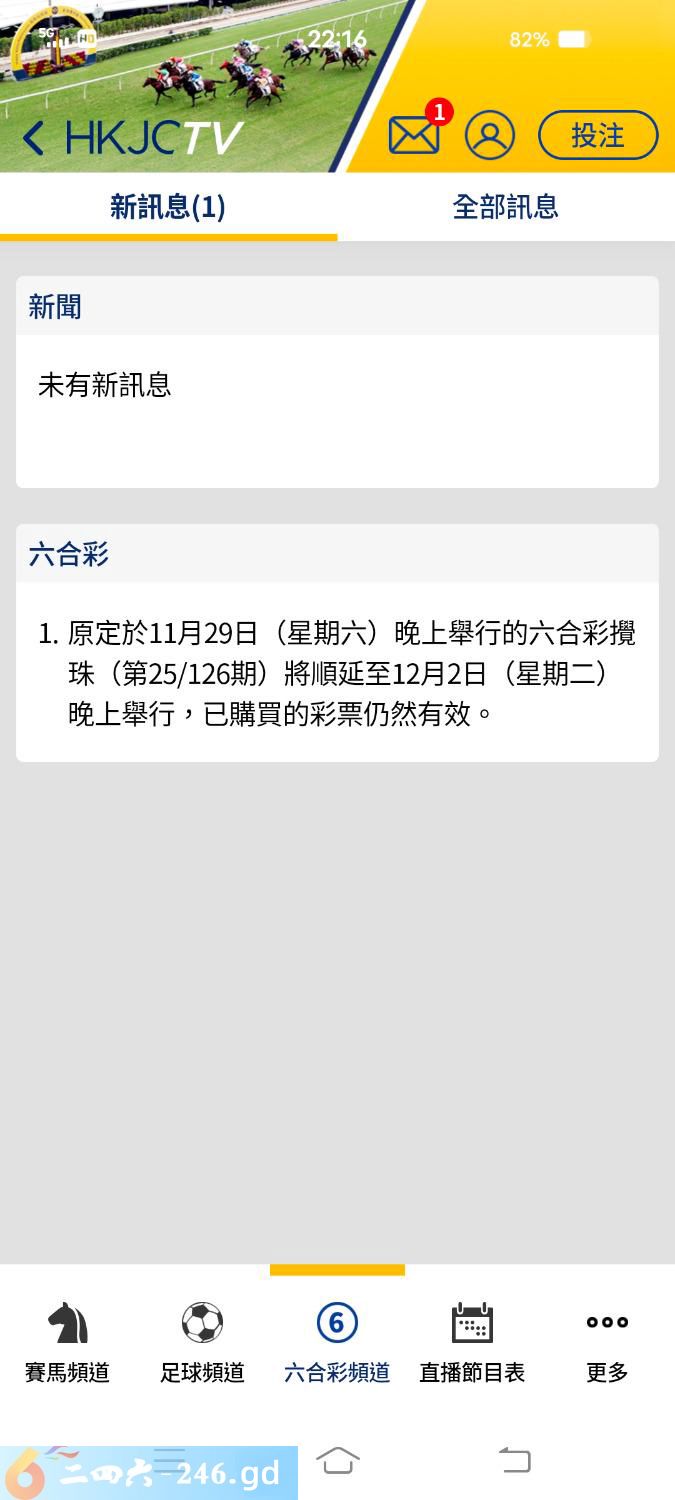The image size is (675, 1500).
Task: Select the 新訊息(1) tab
Action: point(168,207)
